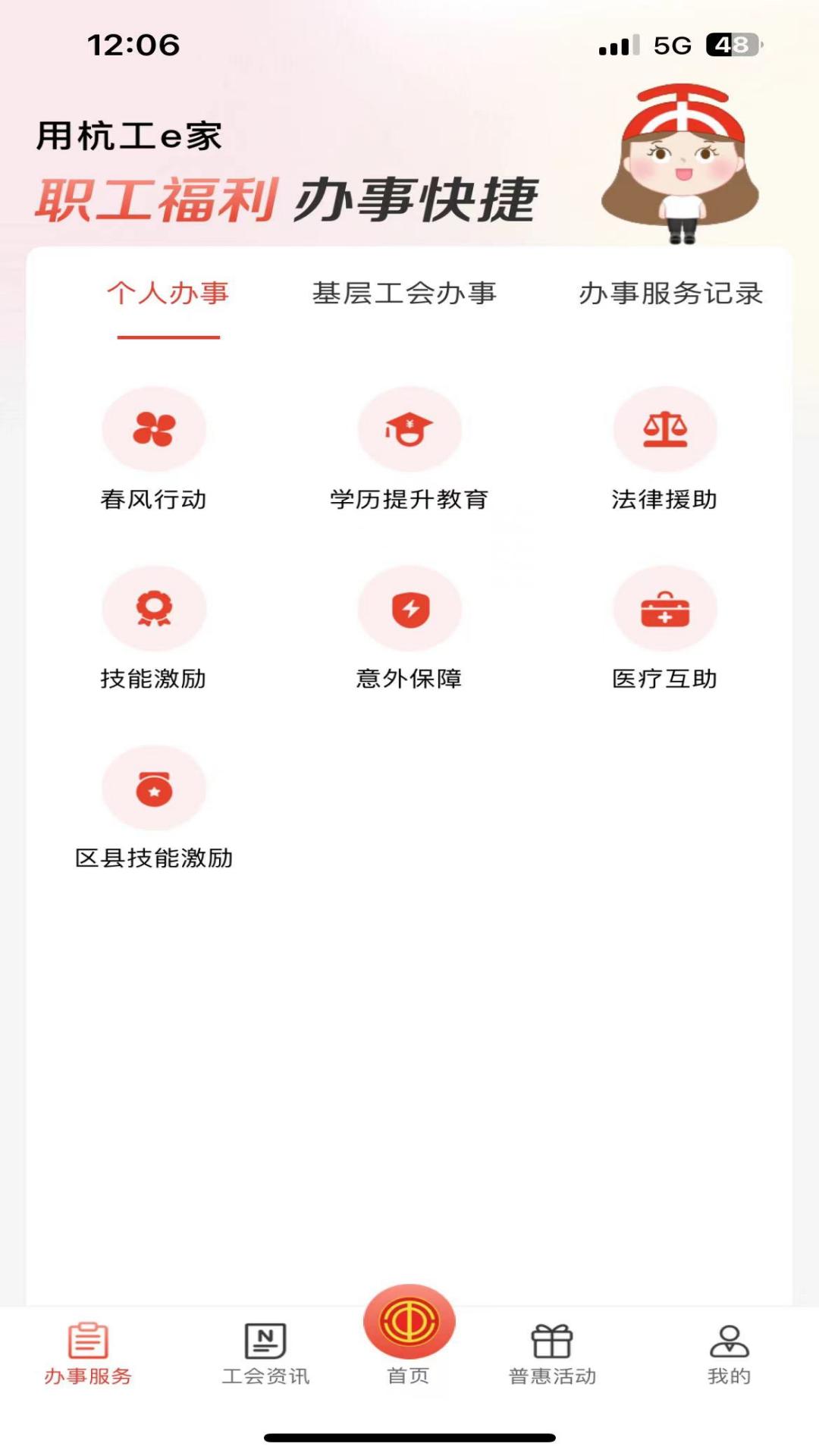Screen dimensions: 819x1456
Task: Select the 医疗互助 medical kit icon
Action: 665,607
